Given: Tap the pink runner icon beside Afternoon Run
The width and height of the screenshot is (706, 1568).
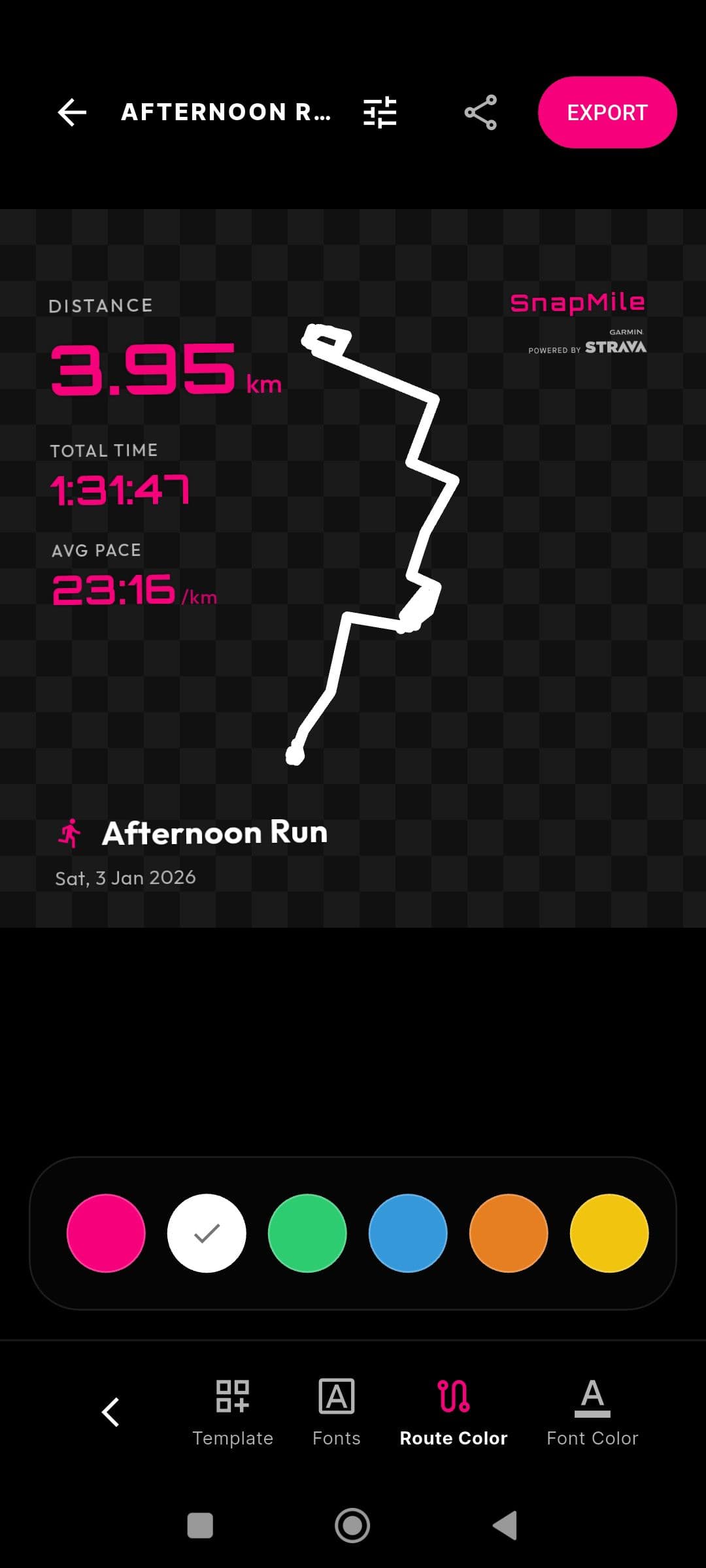Looking at the screenshot, I should 71,833.
